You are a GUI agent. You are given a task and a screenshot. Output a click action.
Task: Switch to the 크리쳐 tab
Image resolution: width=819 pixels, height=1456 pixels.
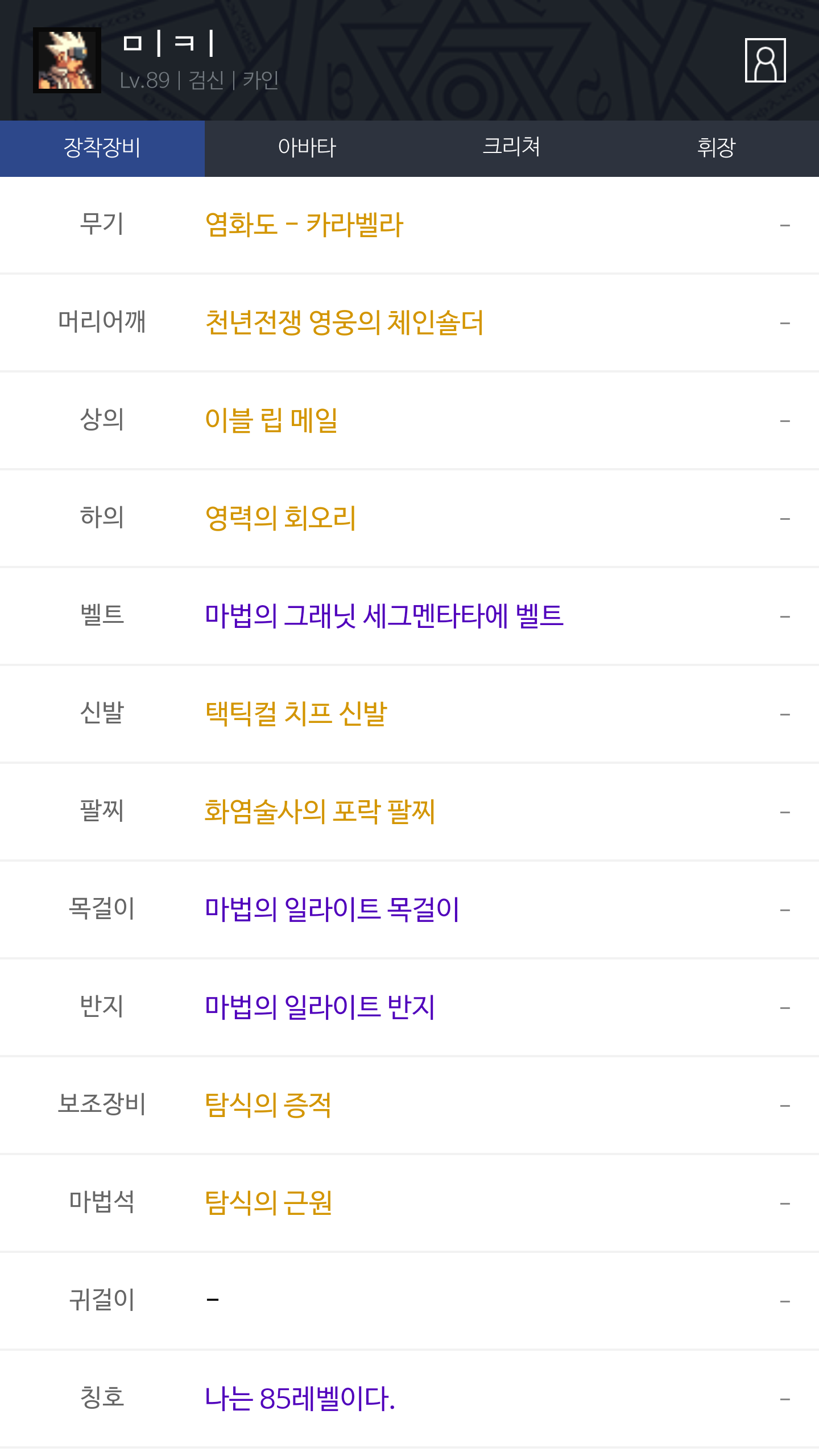[511, 148]
